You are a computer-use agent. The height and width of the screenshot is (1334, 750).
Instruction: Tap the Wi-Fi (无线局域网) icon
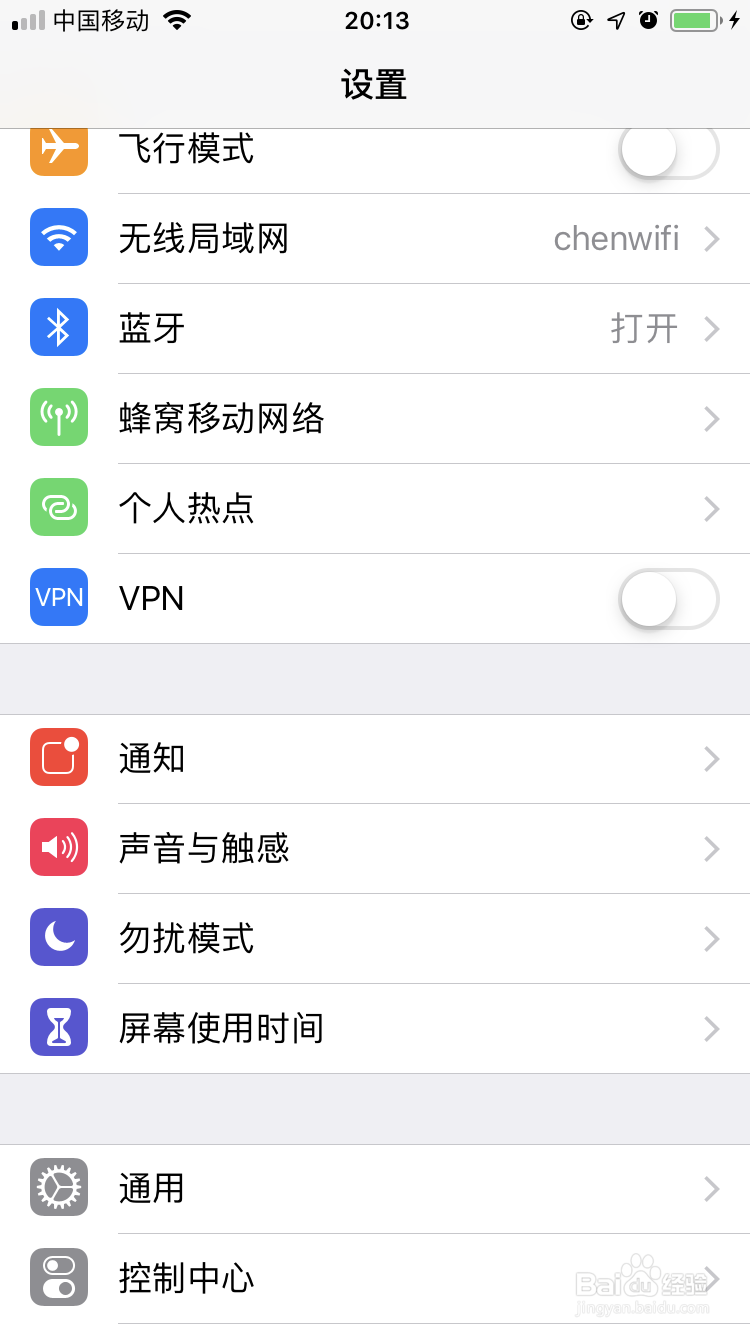pos(58,237)
